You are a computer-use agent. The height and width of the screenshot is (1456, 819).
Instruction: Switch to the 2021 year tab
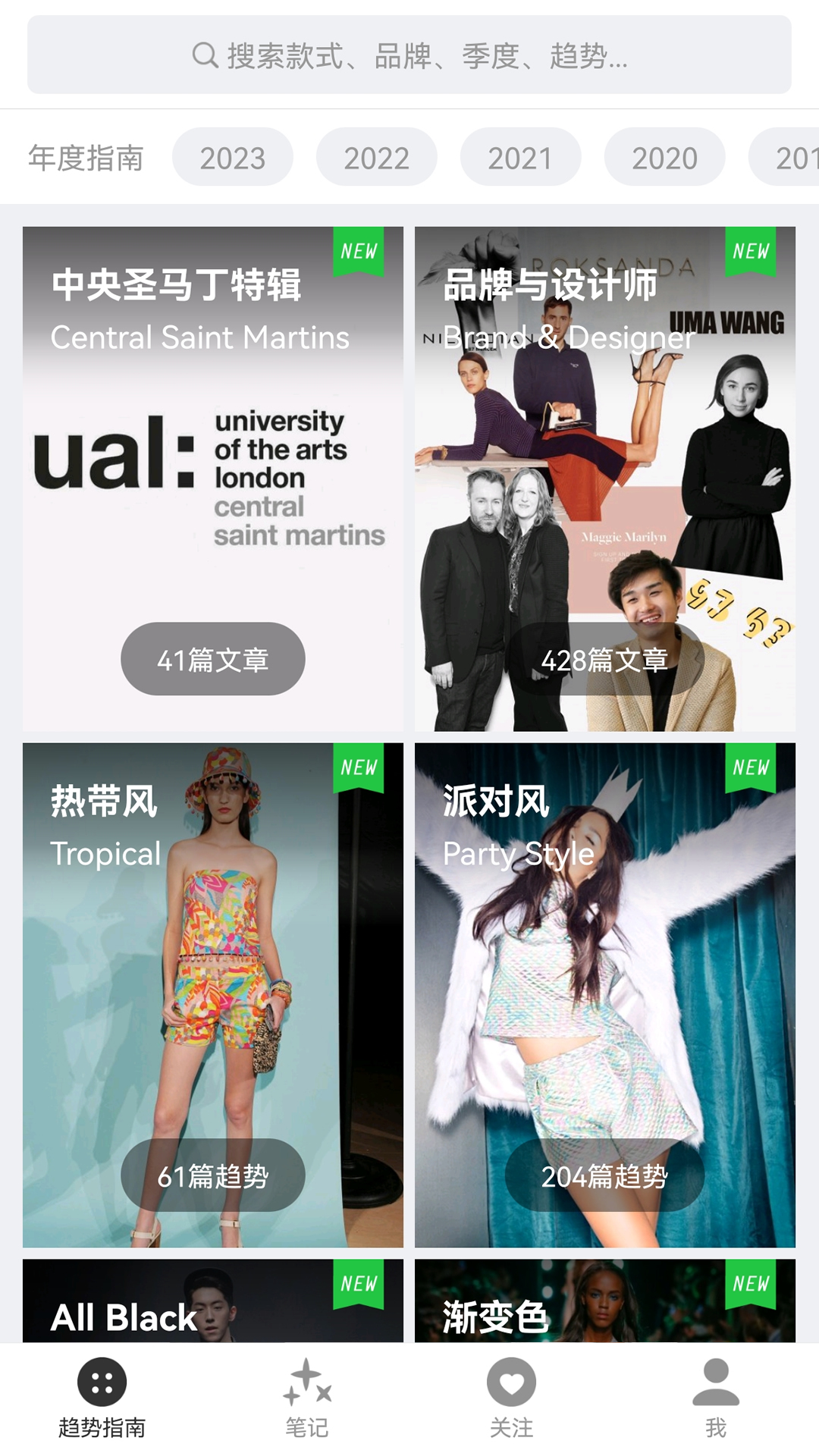(x=520, y=157)
